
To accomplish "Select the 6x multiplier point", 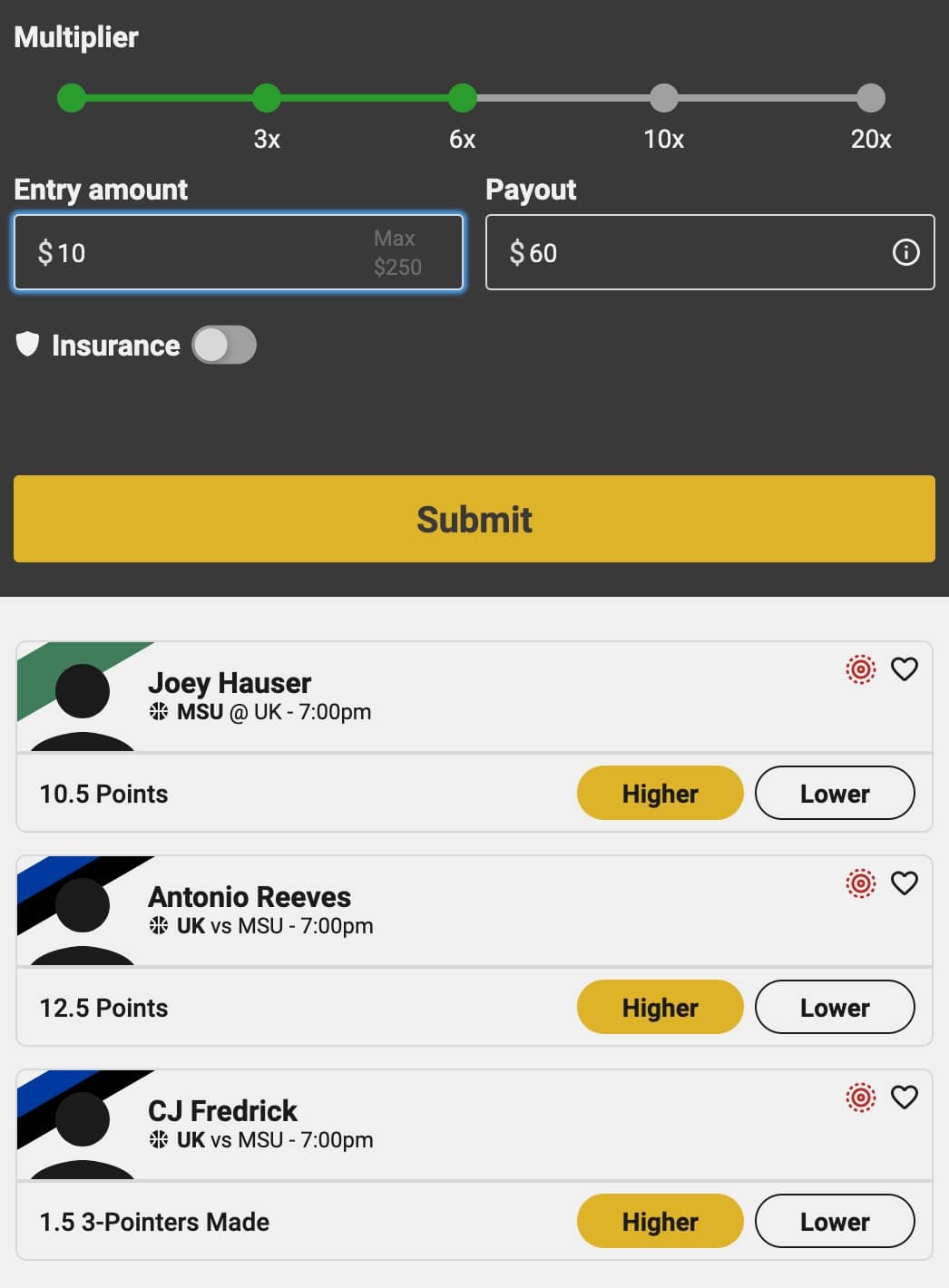I will coord(463,98).
